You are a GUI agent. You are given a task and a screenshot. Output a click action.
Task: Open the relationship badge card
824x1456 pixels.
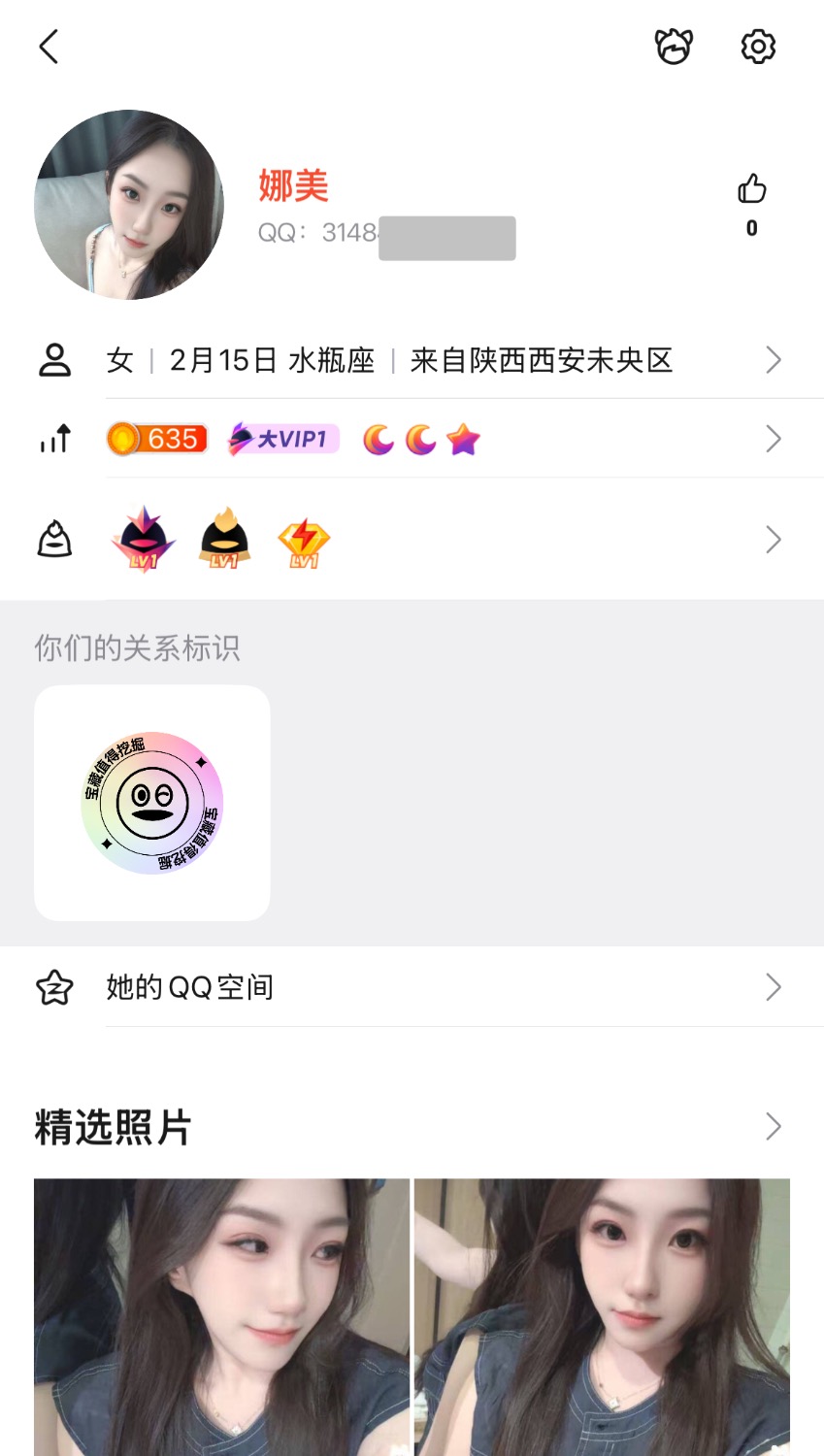pos(152,803)
